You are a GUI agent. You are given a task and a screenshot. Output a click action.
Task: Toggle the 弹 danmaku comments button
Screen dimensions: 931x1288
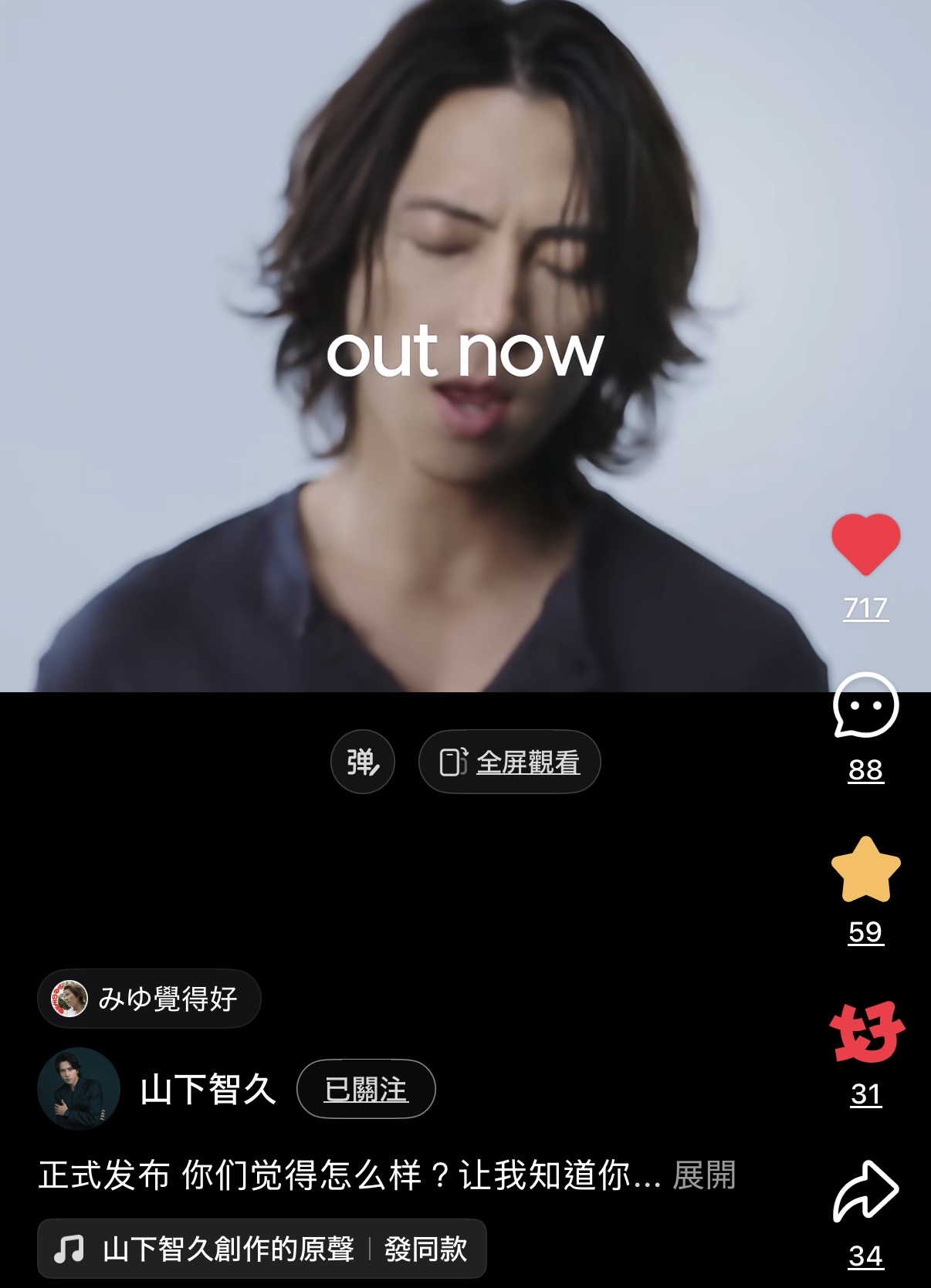tap(363, 762)
